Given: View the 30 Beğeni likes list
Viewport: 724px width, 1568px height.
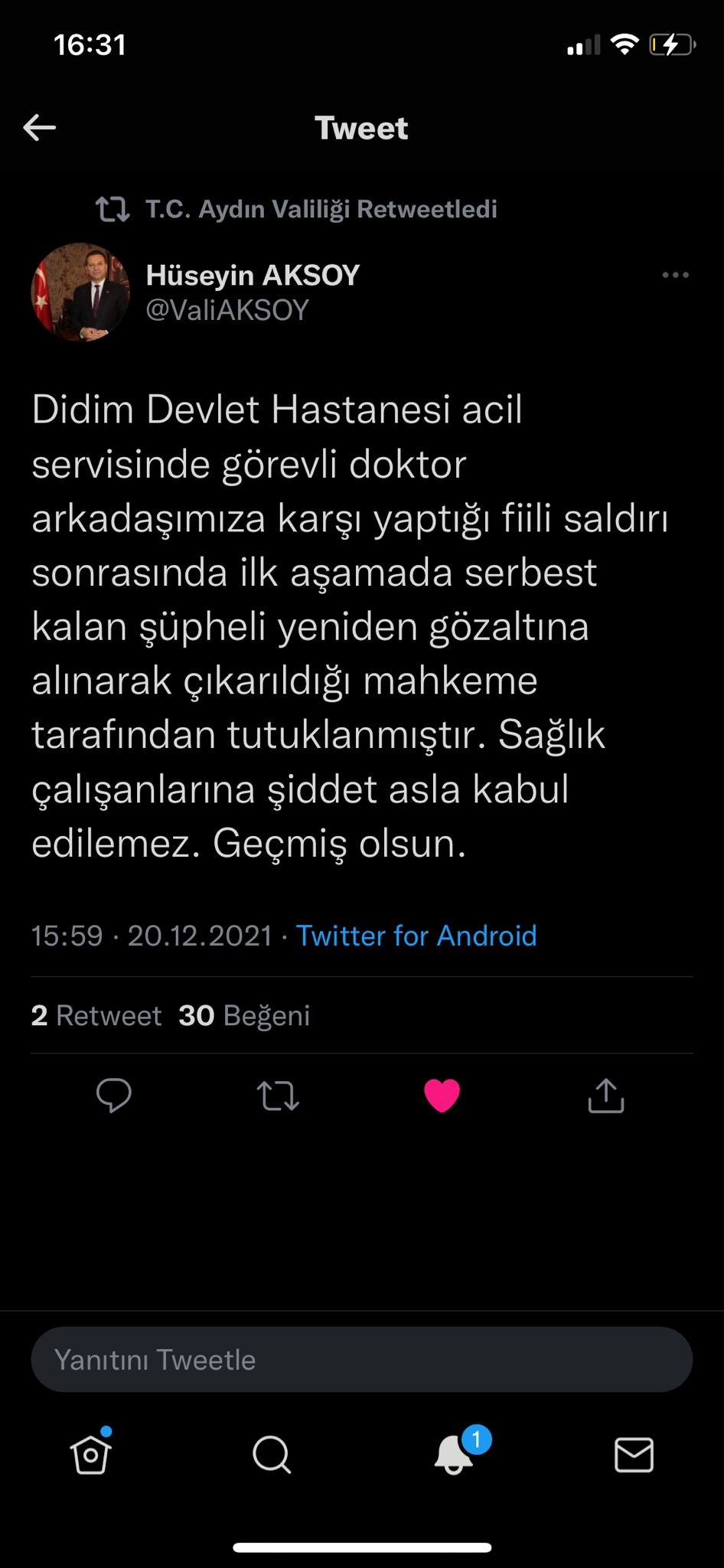Looking at the screenshot, I should [244, 1015].
